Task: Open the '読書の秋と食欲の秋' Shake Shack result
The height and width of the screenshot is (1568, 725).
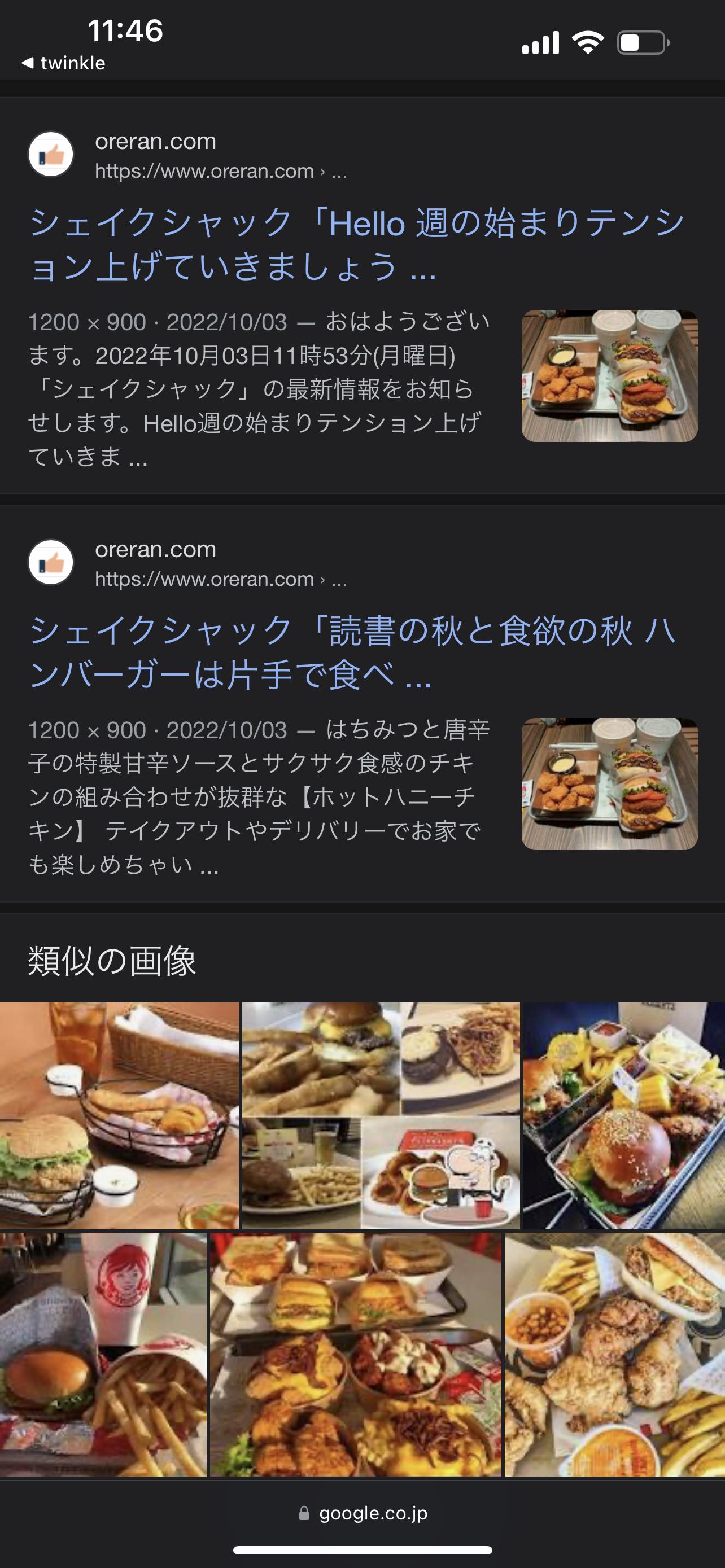Action: pyautogui.click(x=353, y=652)
